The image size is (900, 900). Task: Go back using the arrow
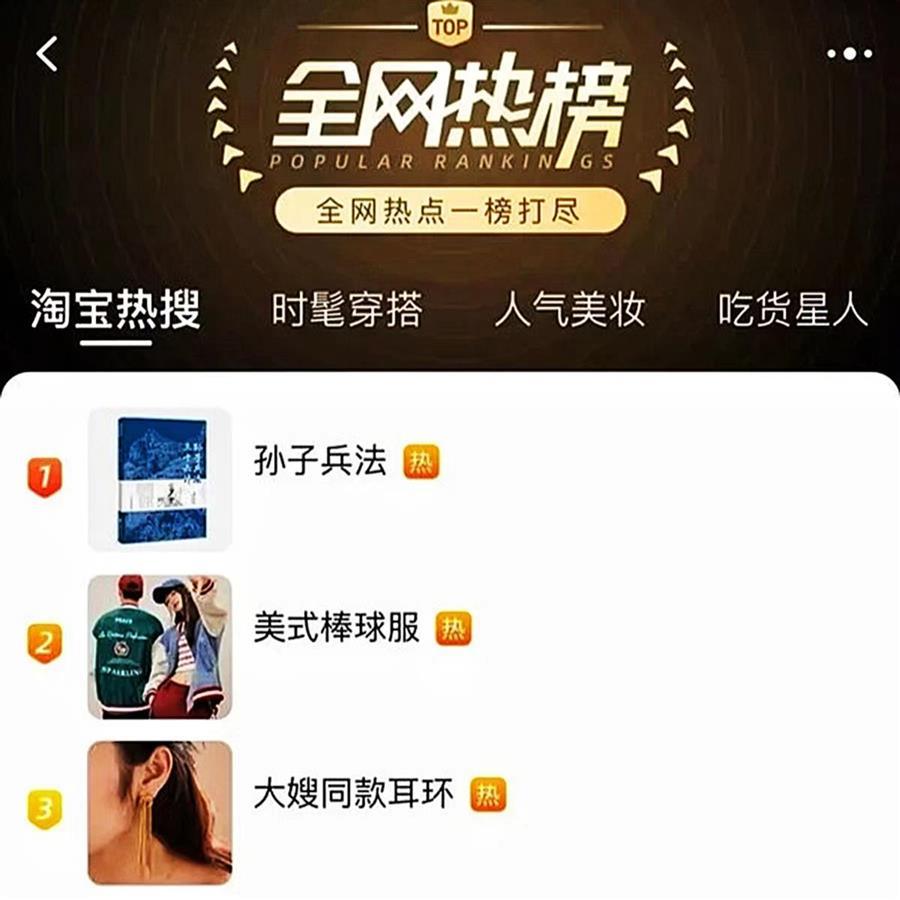tap(47, 54)
